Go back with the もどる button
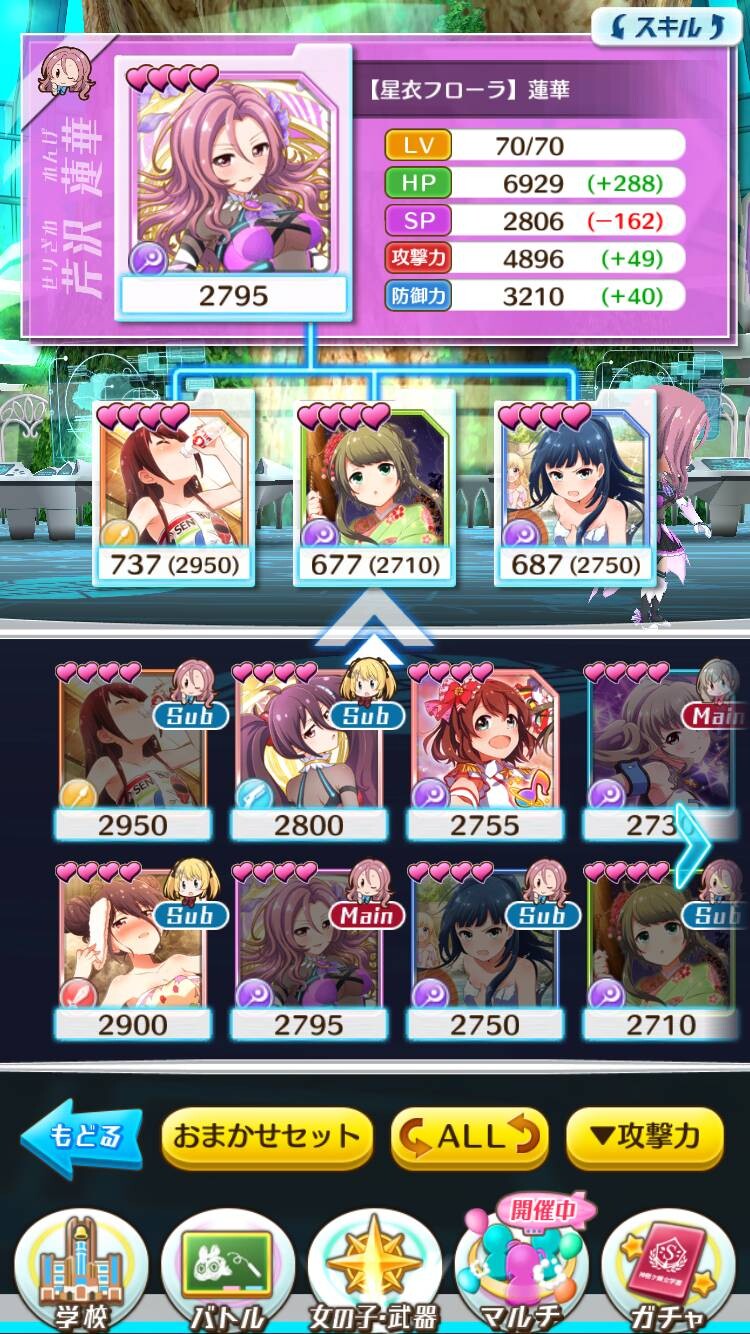 coord(84,1137)
